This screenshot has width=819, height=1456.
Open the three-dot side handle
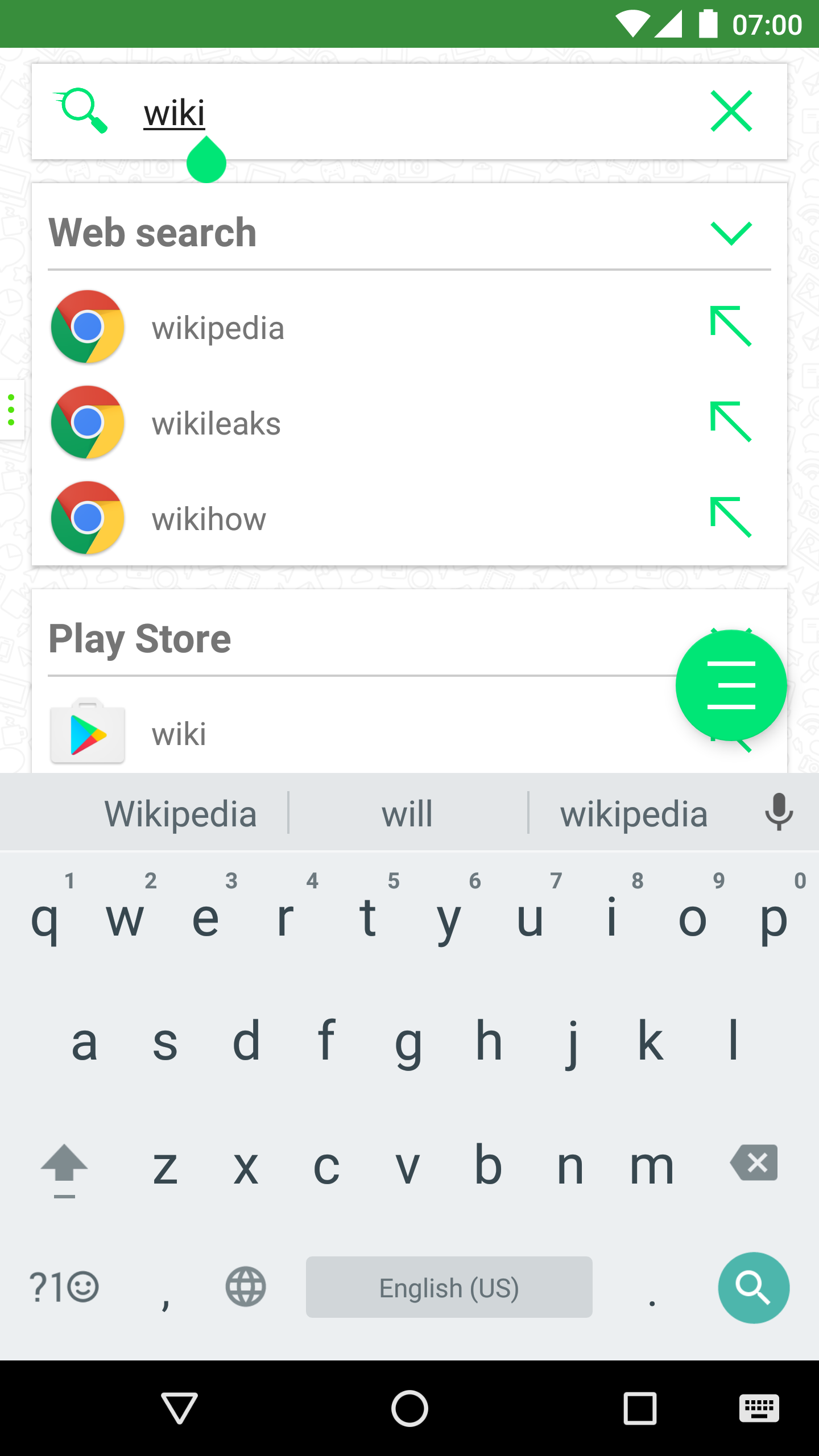[x=11, y=409]
